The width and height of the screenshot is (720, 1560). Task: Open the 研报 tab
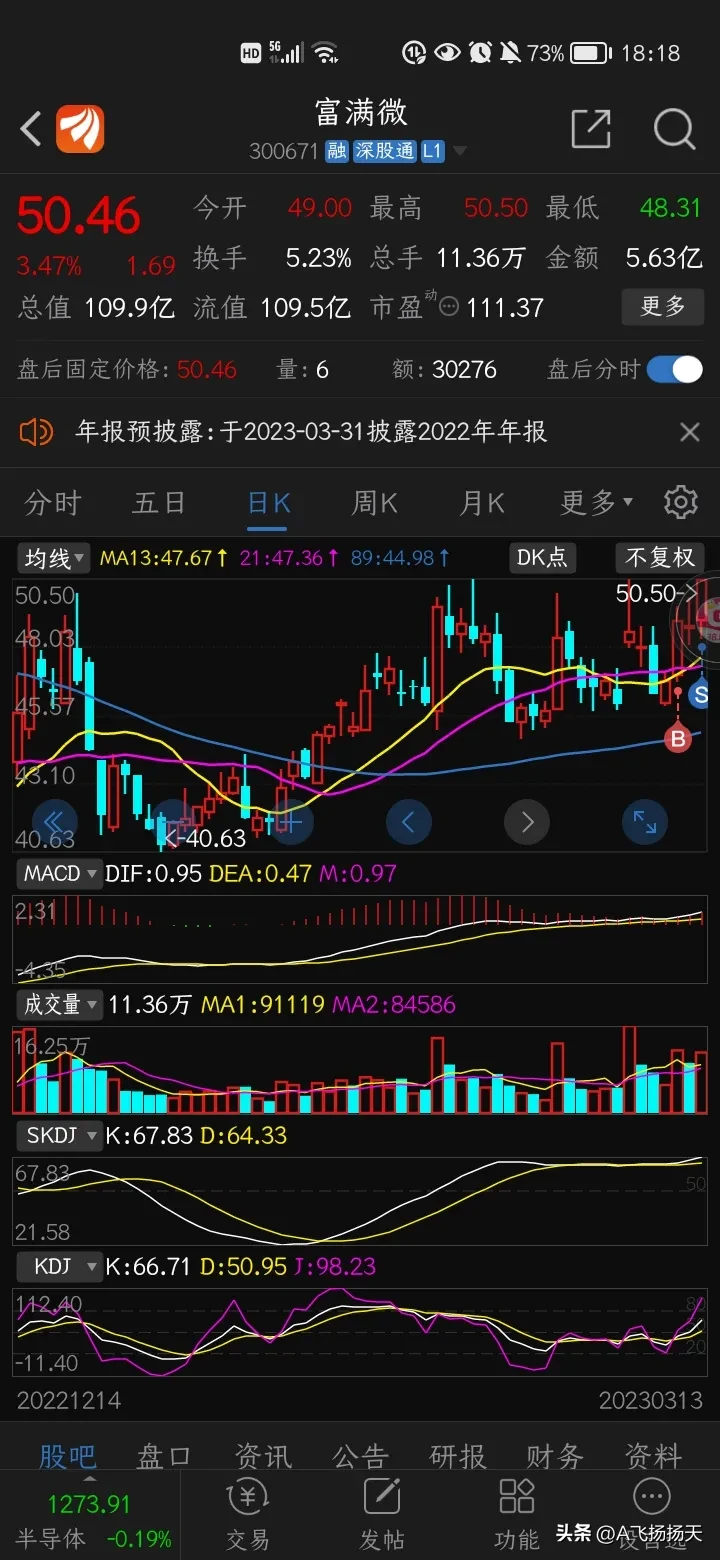(x=457, y=1456)
